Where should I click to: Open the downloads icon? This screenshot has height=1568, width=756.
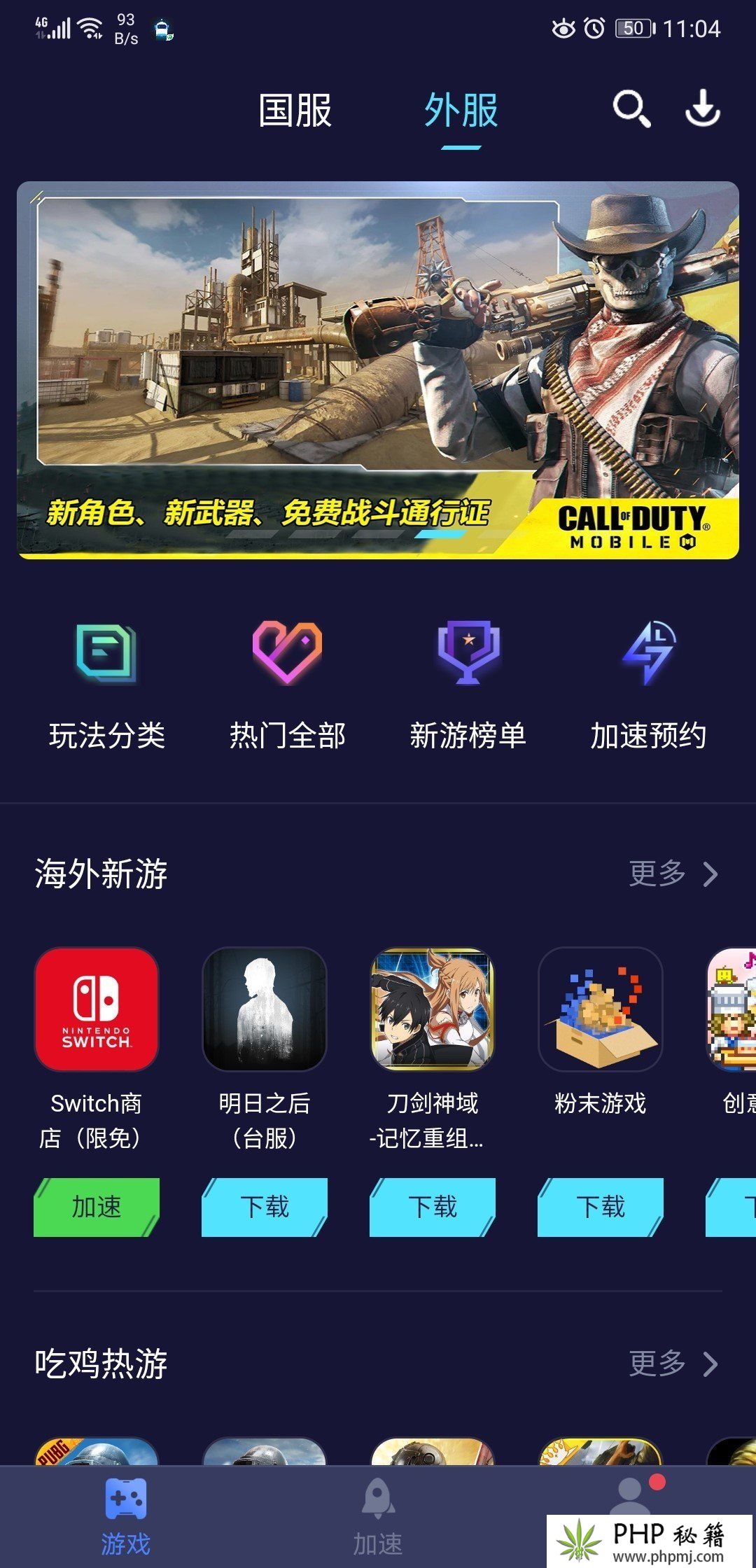coord(702,108)
